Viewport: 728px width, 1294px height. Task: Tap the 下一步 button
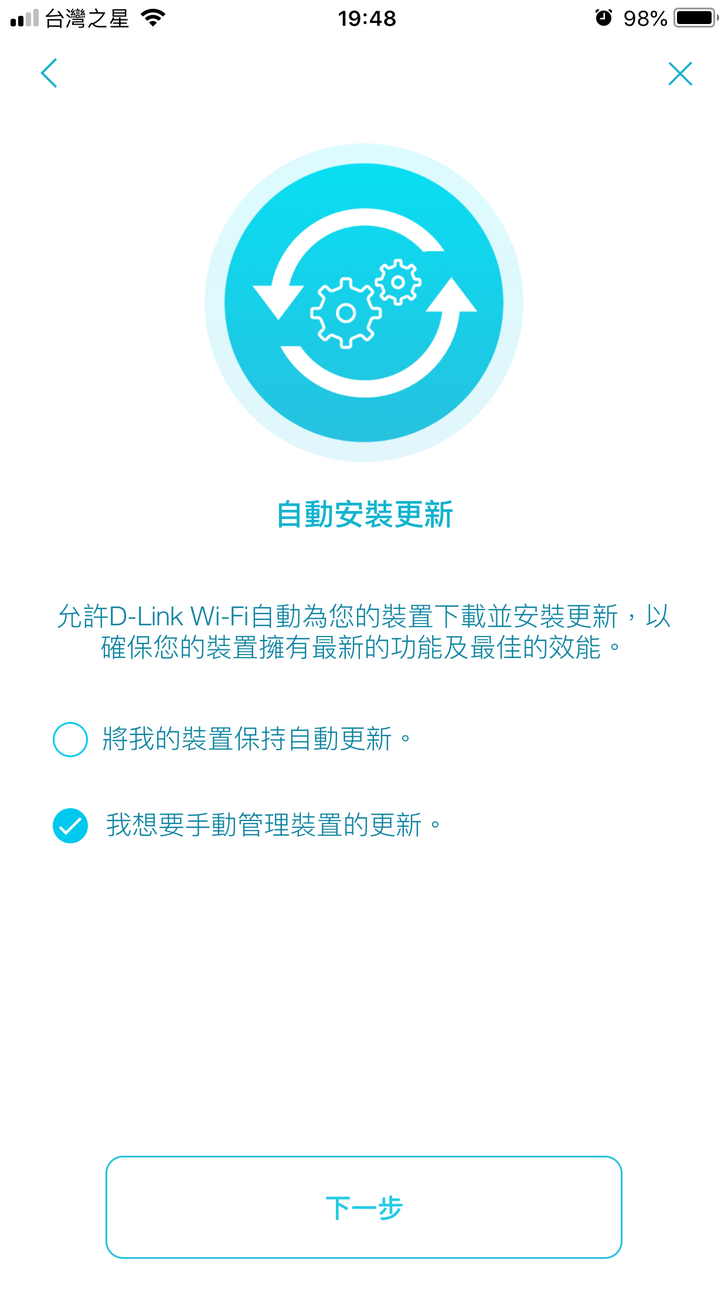(364, 1207)
